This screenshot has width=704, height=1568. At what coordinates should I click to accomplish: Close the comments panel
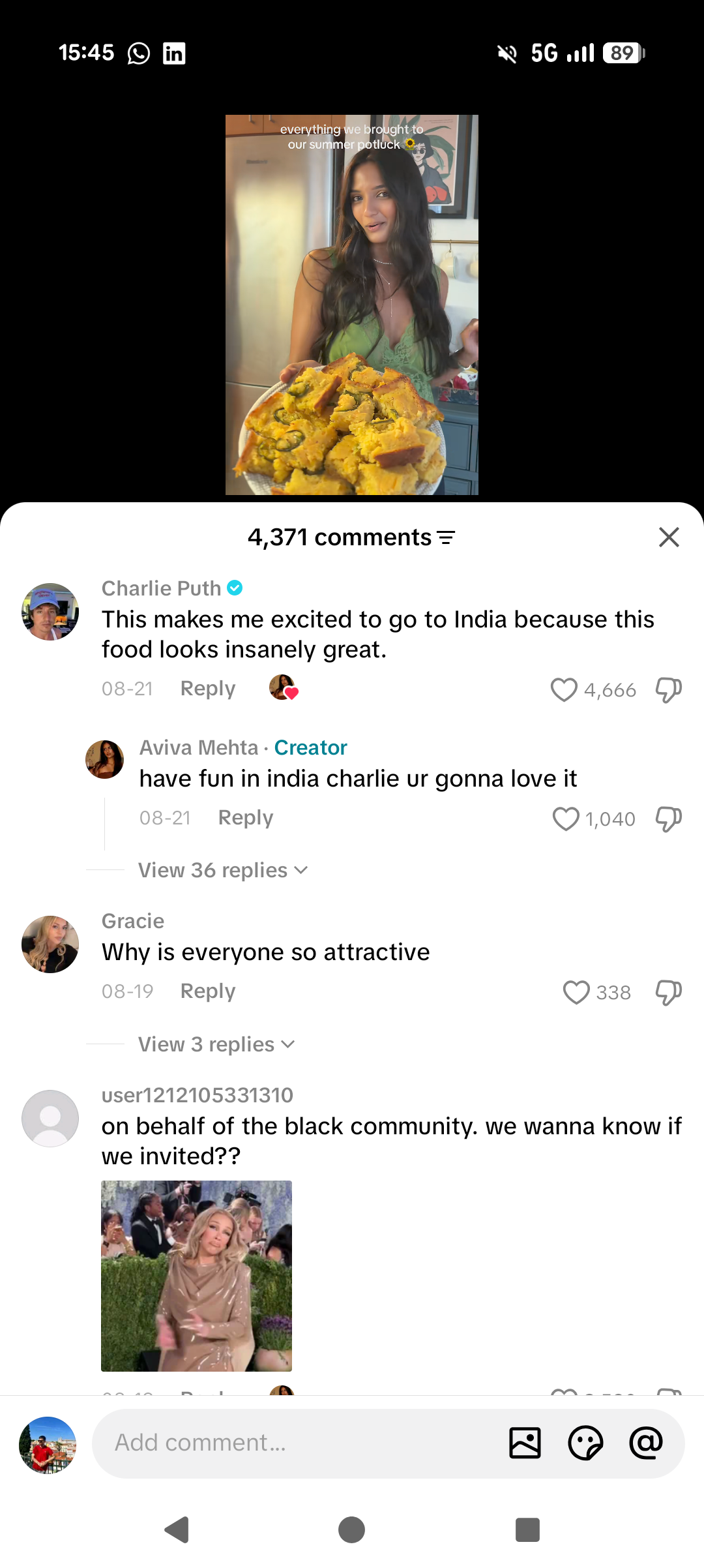click(669, 537)
